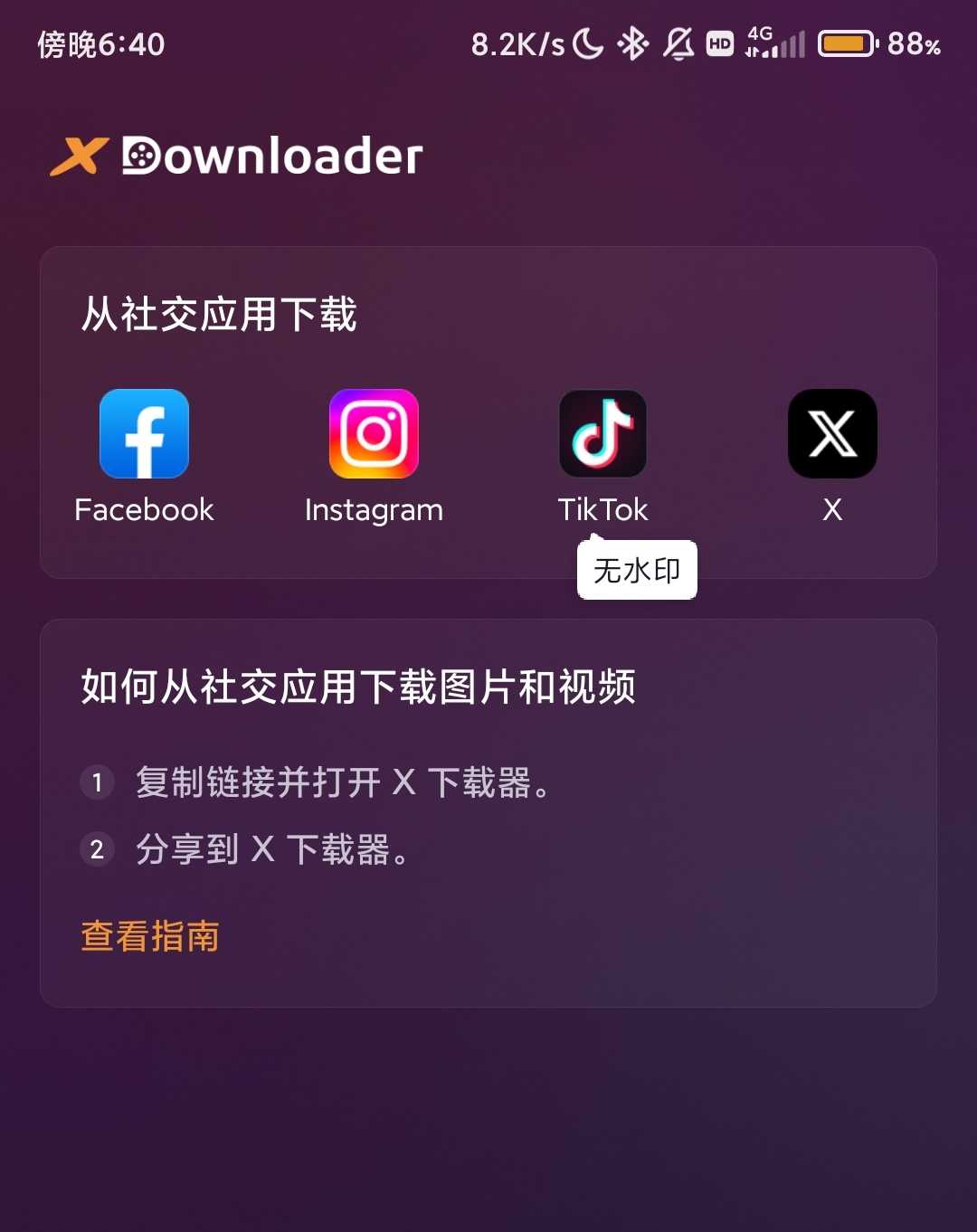Choose TikTok to download videos

602,434
